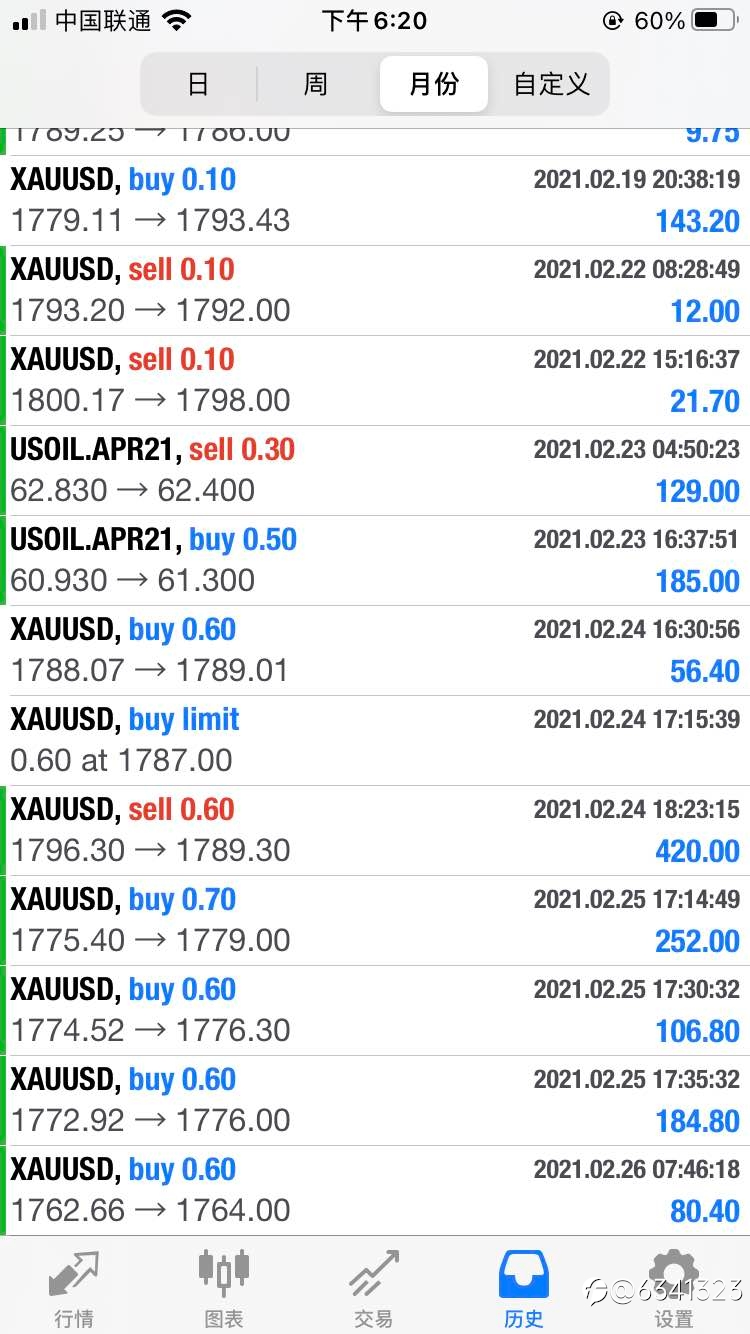Open the XAUUSD buy 0.70 trade entry
This screenshot has width=750, height=1334.
tap(375, 921)
